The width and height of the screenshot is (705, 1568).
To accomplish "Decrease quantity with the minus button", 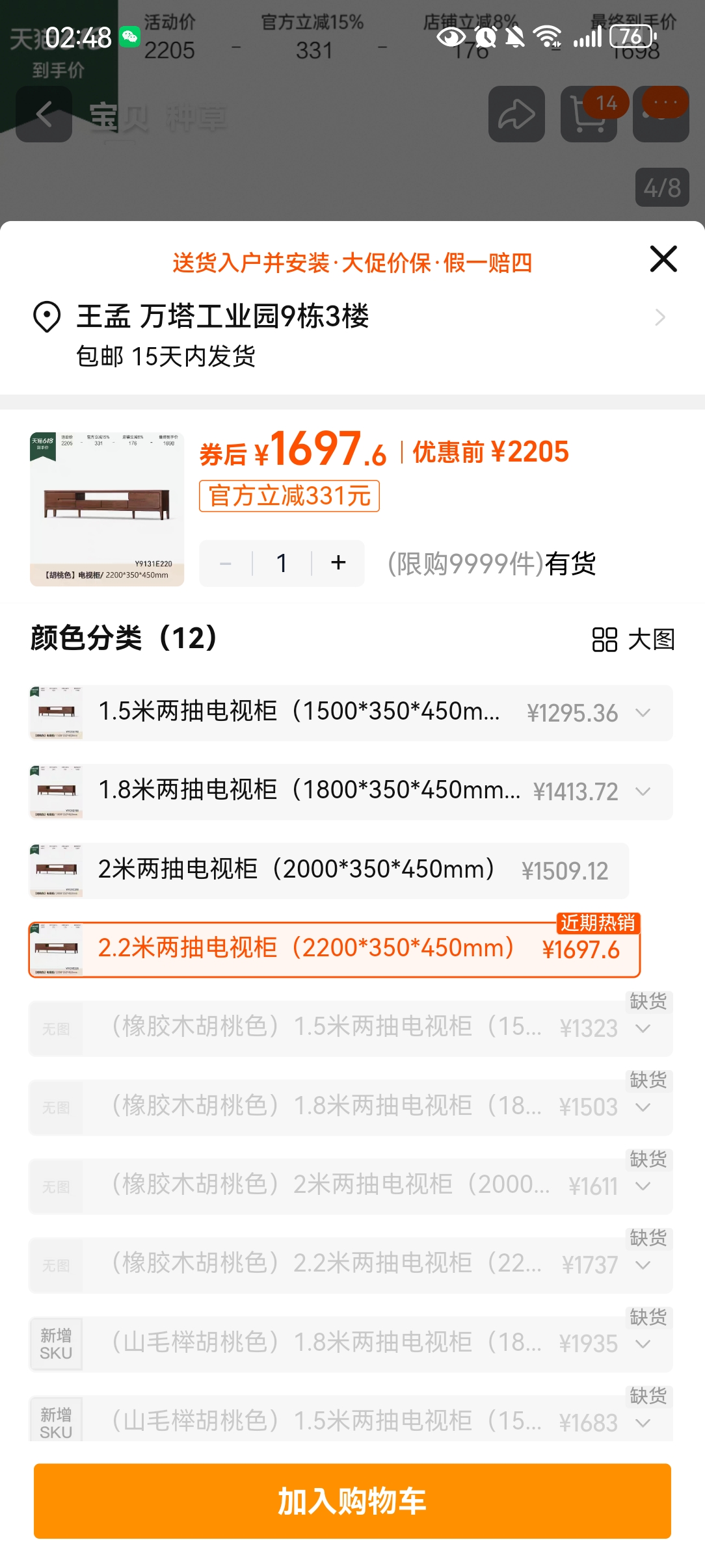I will pyautogui.click(x=226, y=563).
